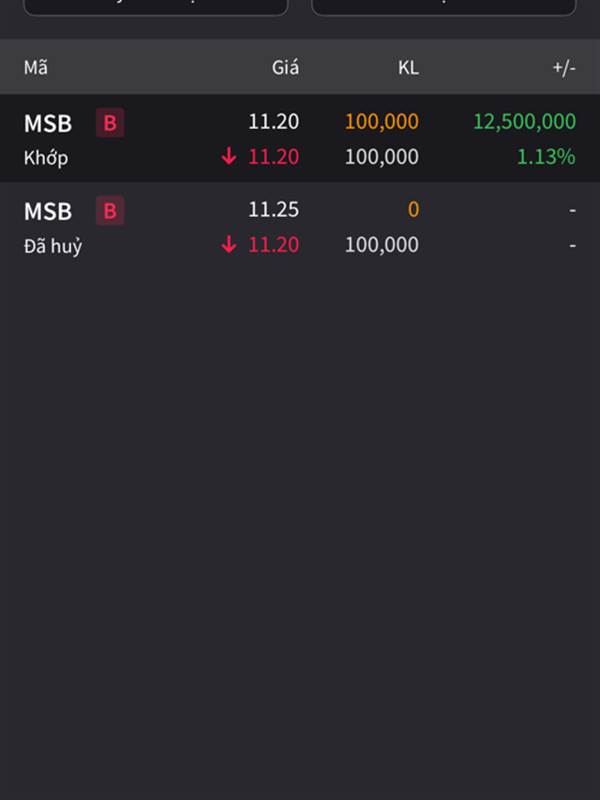Open the matched MSB order (Khớp)
The width and height of the screenshot is (600, 800).
coord(300,139)
